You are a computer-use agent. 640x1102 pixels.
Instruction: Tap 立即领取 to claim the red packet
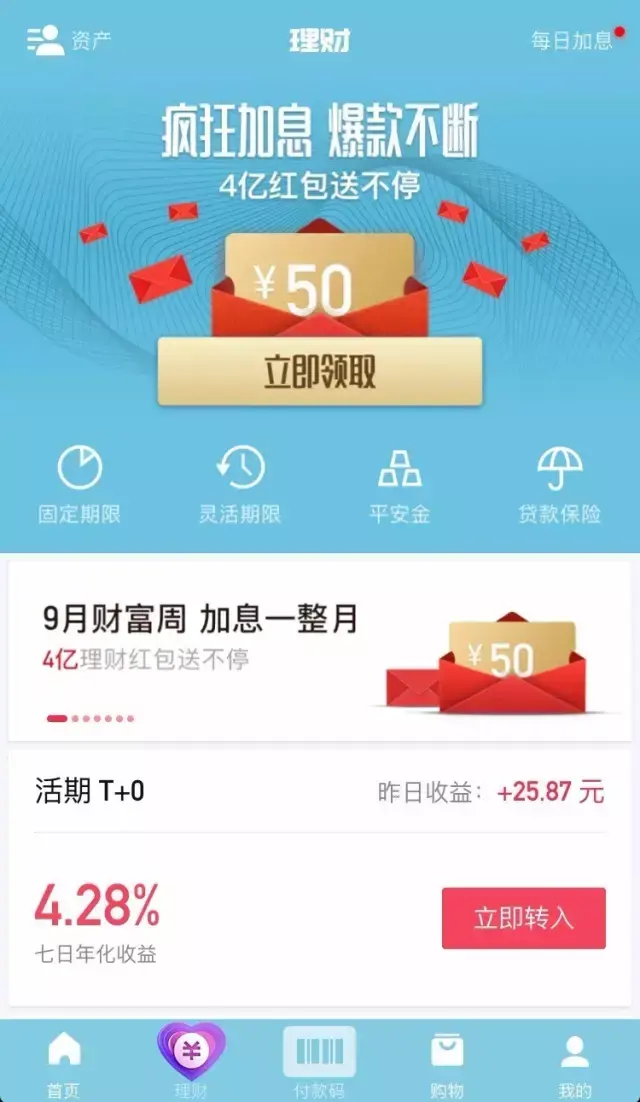[320, 371]
